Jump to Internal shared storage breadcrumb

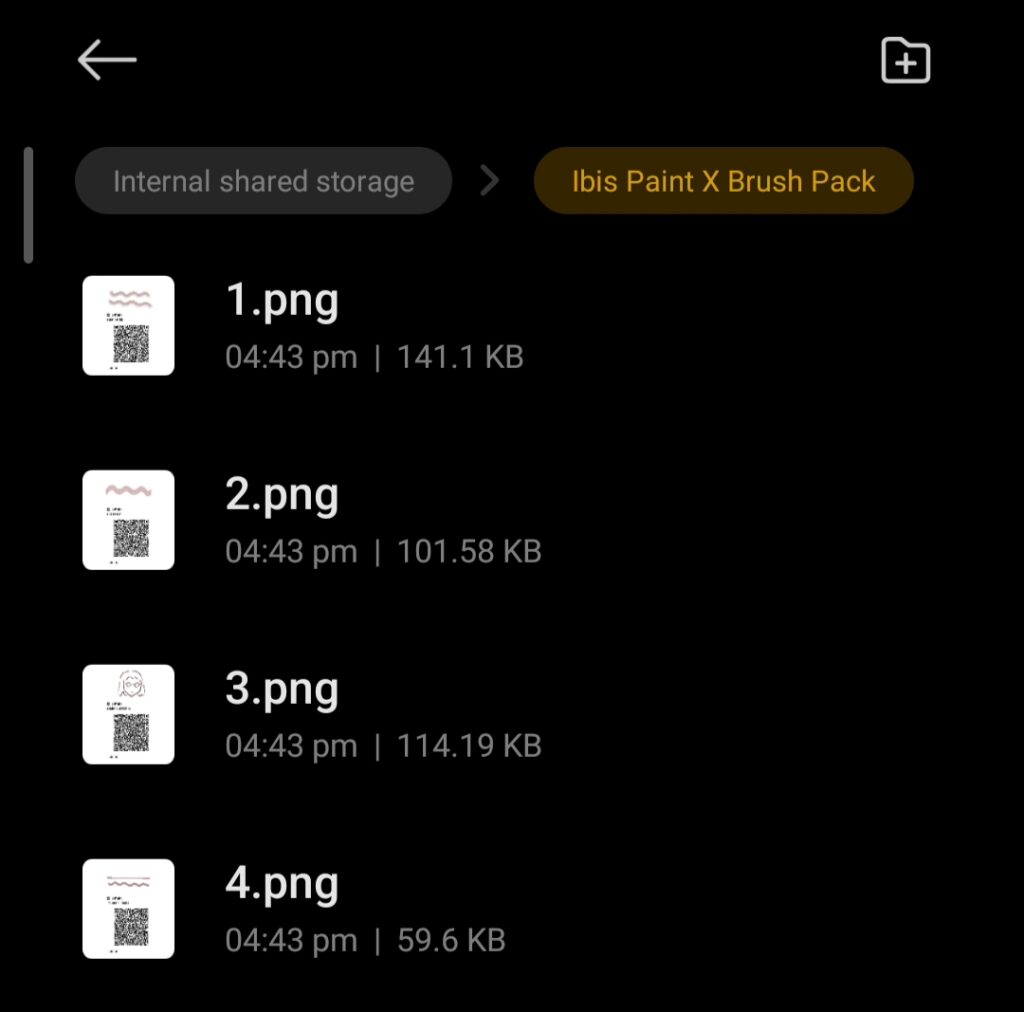tap(263, 181)
